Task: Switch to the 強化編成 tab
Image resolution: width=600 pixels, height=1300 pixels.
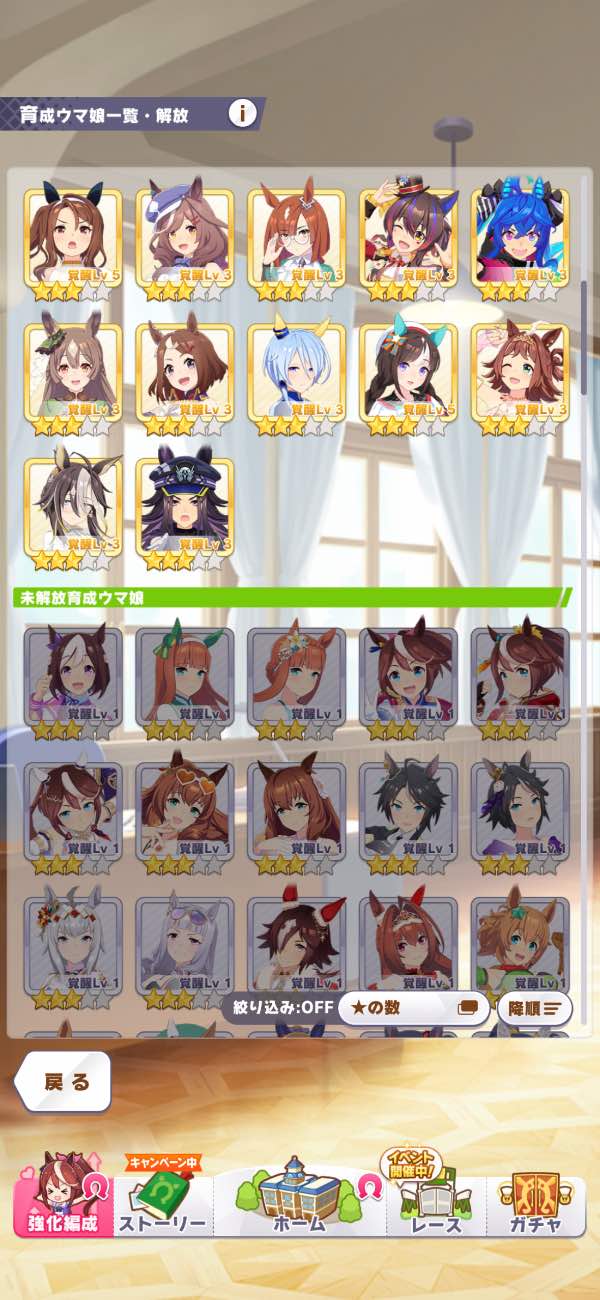Action: pyautogui.click(x=62, y=1195)
